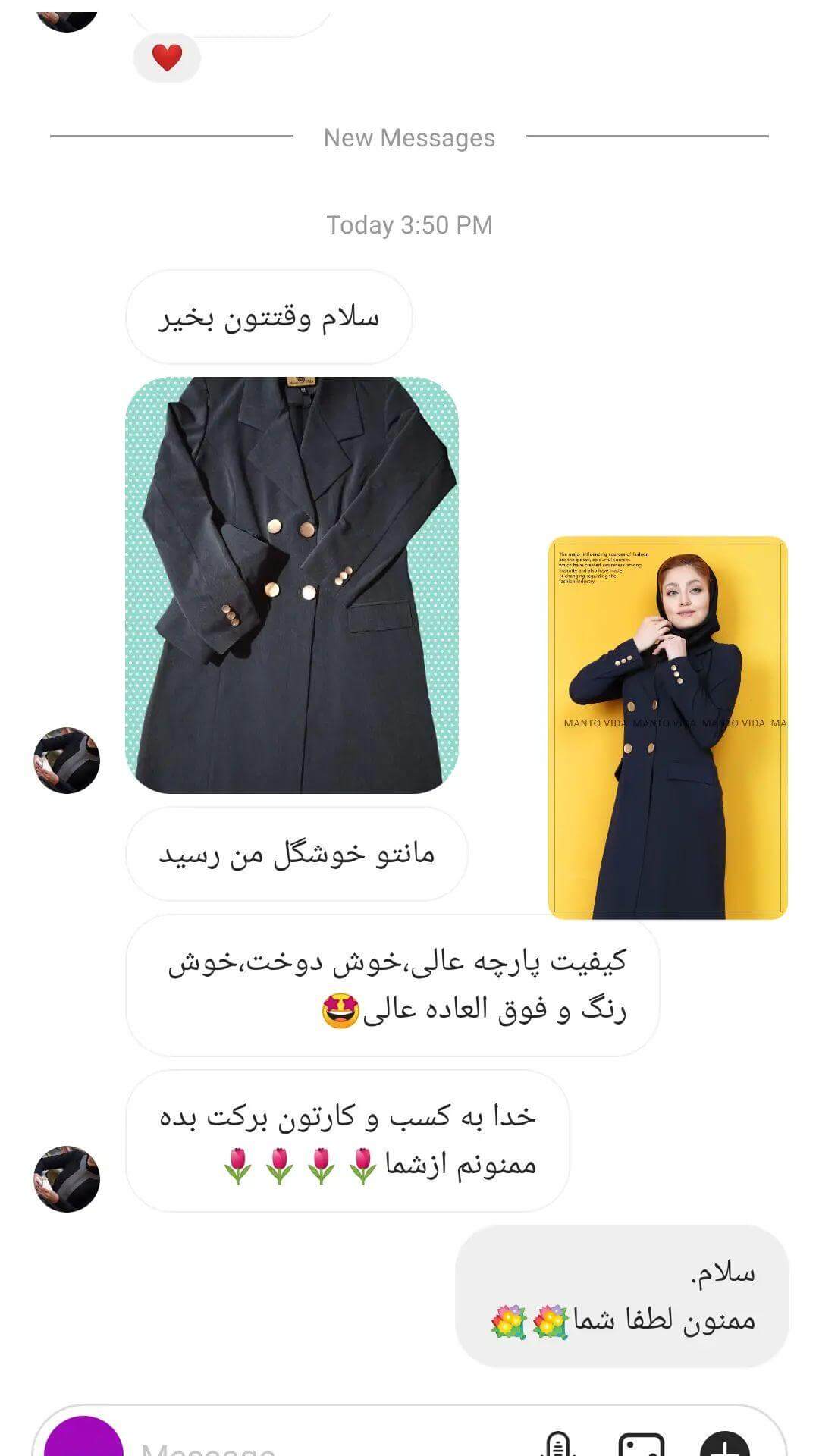Screen dimensions: 819x1456
Task: Tap the blessing message with tulip emojis
Action: click(345, 1145)
